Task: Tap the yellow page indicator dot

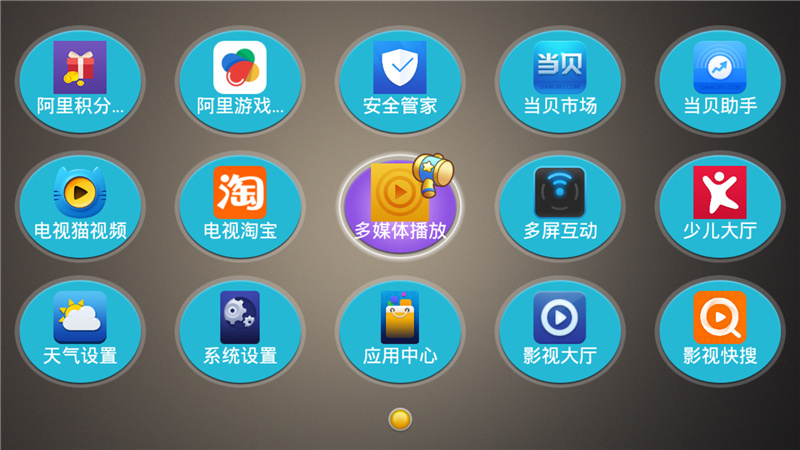Action: 400,419
